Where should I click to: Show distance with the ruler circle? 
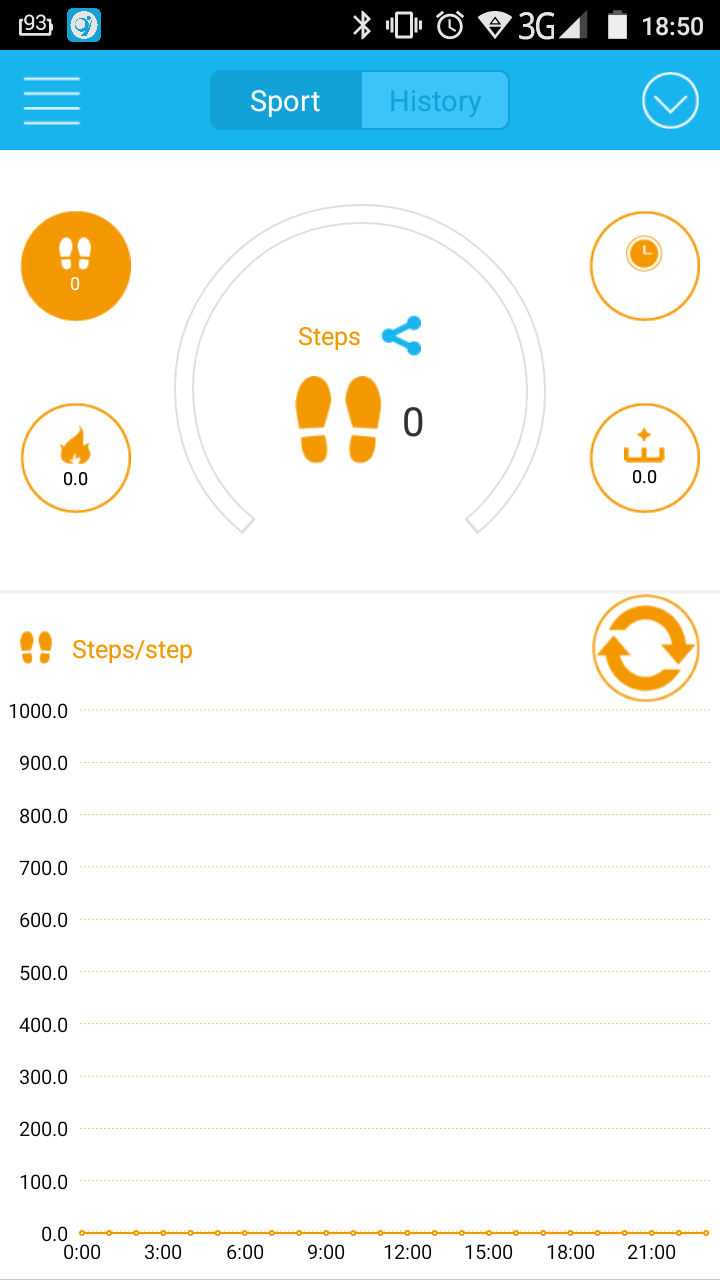[x=644, y=458]
